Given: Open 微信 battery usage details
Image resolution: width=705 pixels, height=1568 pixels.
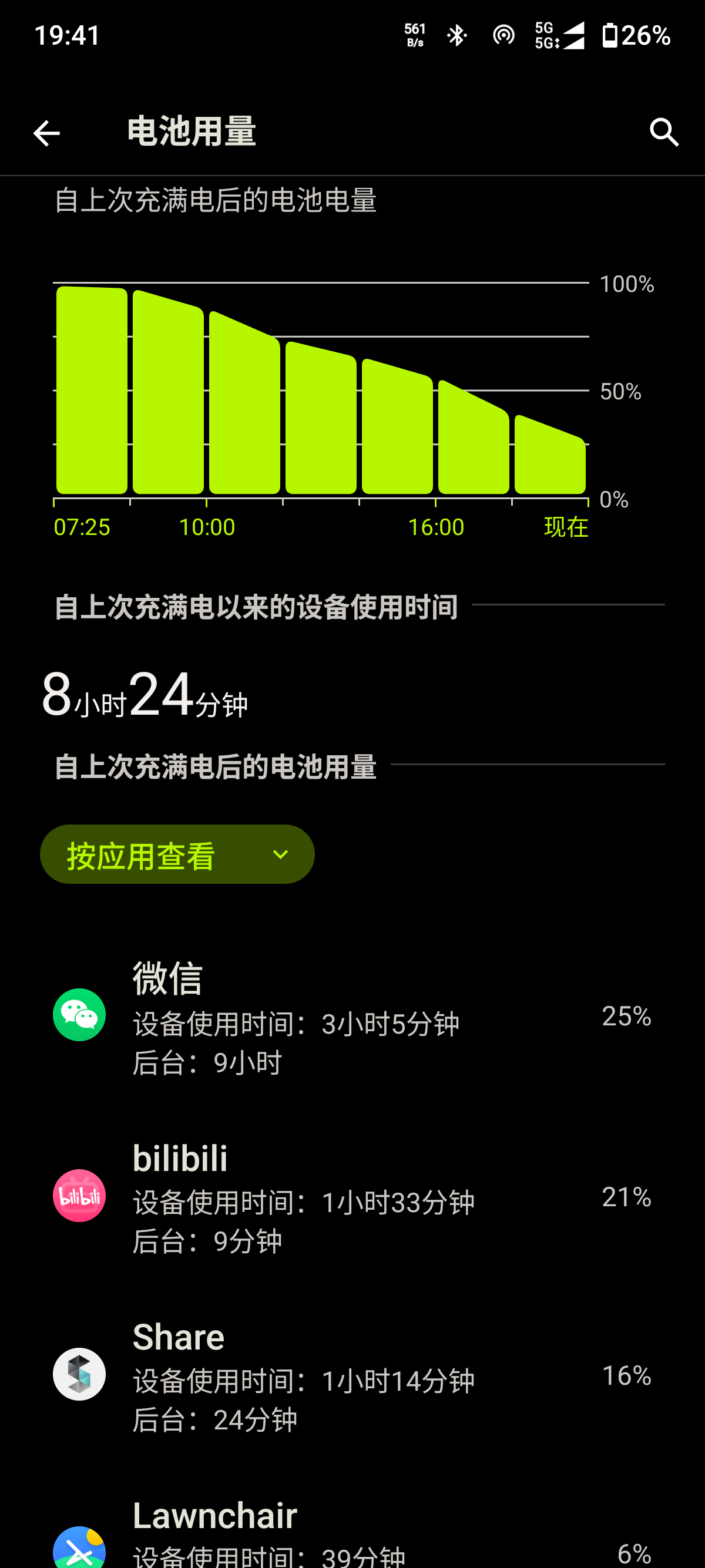Looking at the screenshot, I should click(x=352, y=1015).
